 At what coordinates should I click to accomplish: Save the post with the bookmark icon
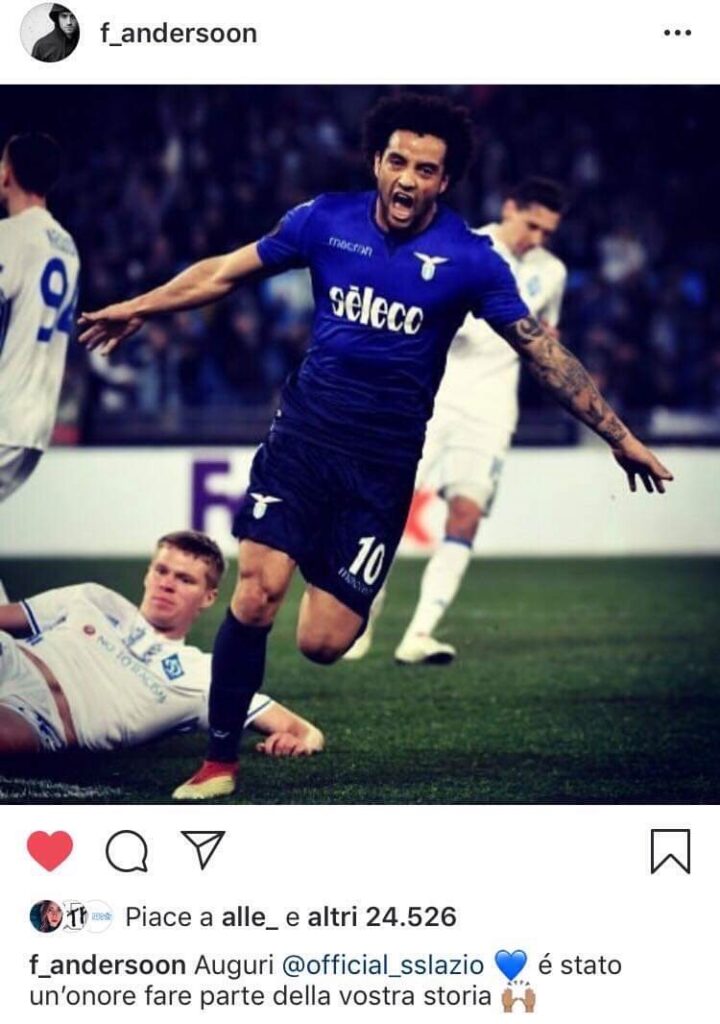pos(670,851)
